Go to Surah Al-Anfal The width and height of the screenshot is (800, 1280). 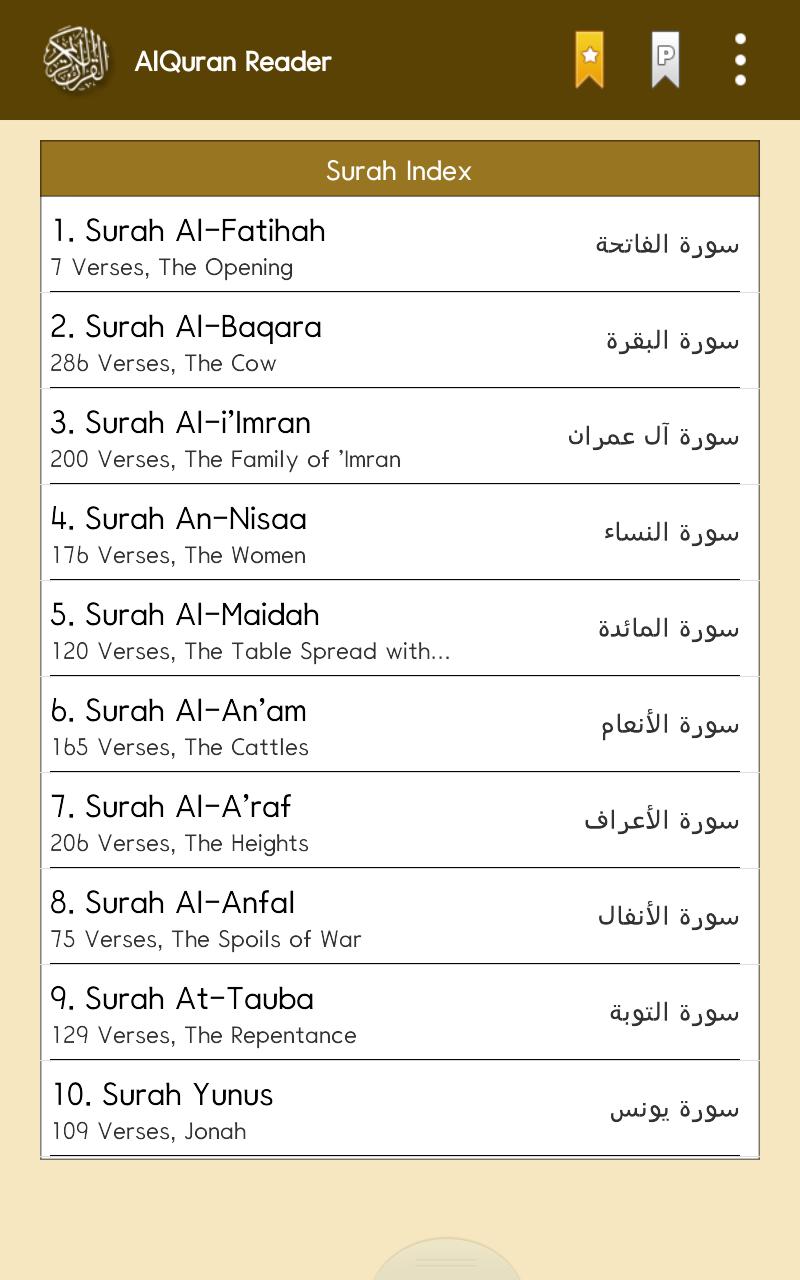pos(398,917)
